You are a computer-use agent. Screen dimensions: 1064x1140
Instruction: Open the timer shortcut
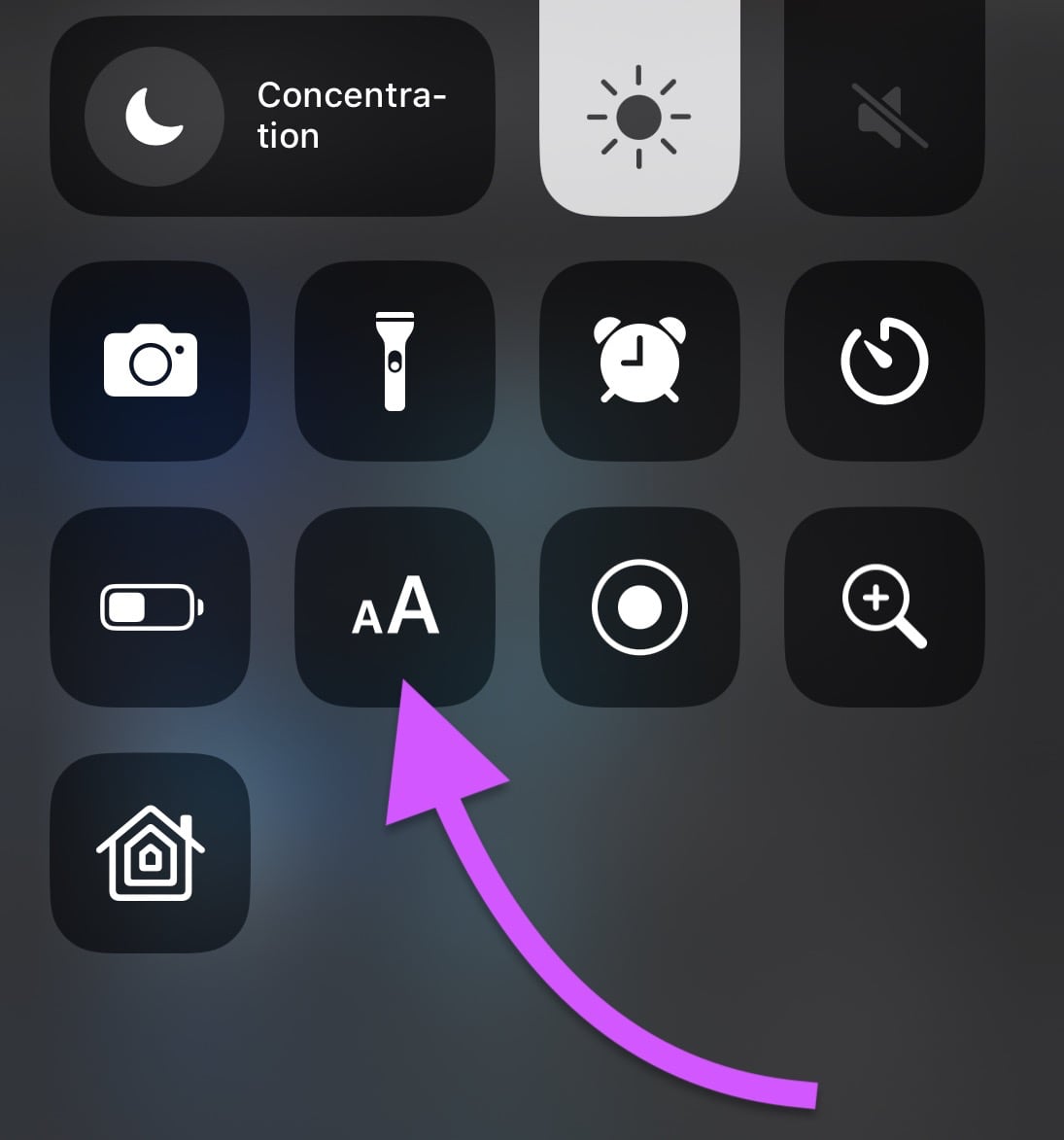(x=884, y=362)
